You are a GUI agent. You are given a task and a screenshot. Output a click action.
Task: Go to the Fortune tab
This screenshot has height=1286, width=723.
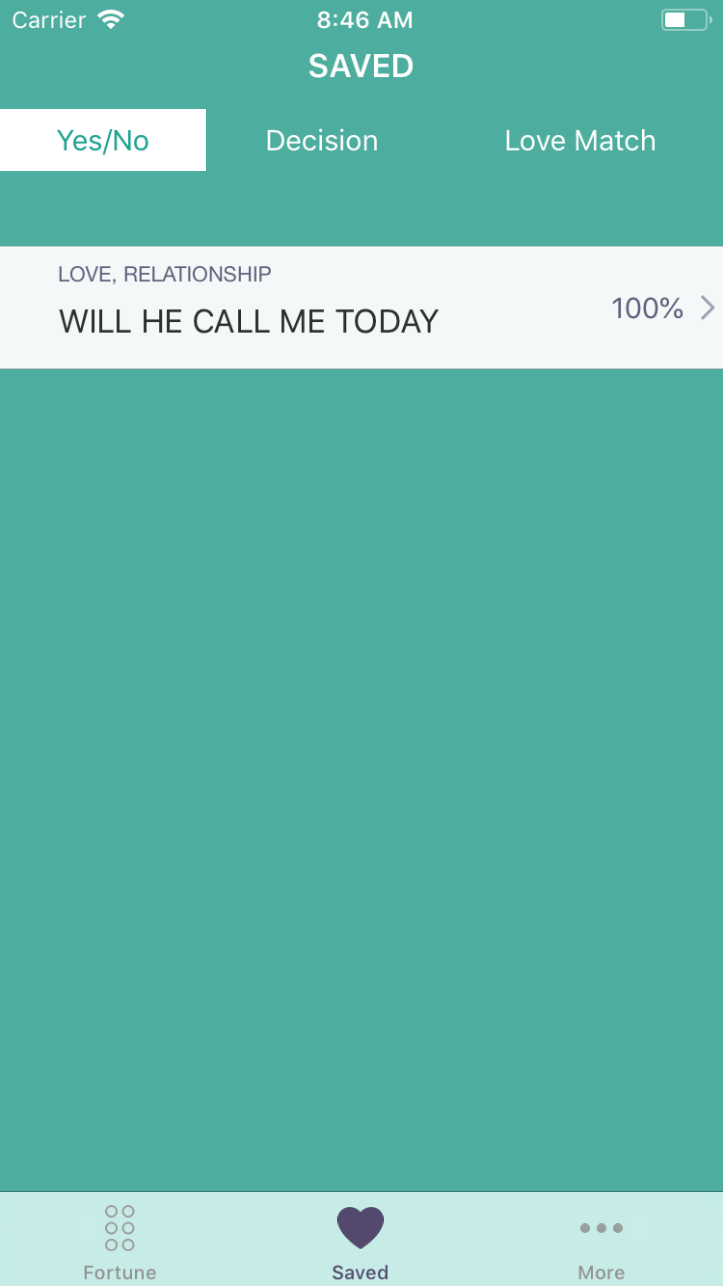(x=120, y=1240)
